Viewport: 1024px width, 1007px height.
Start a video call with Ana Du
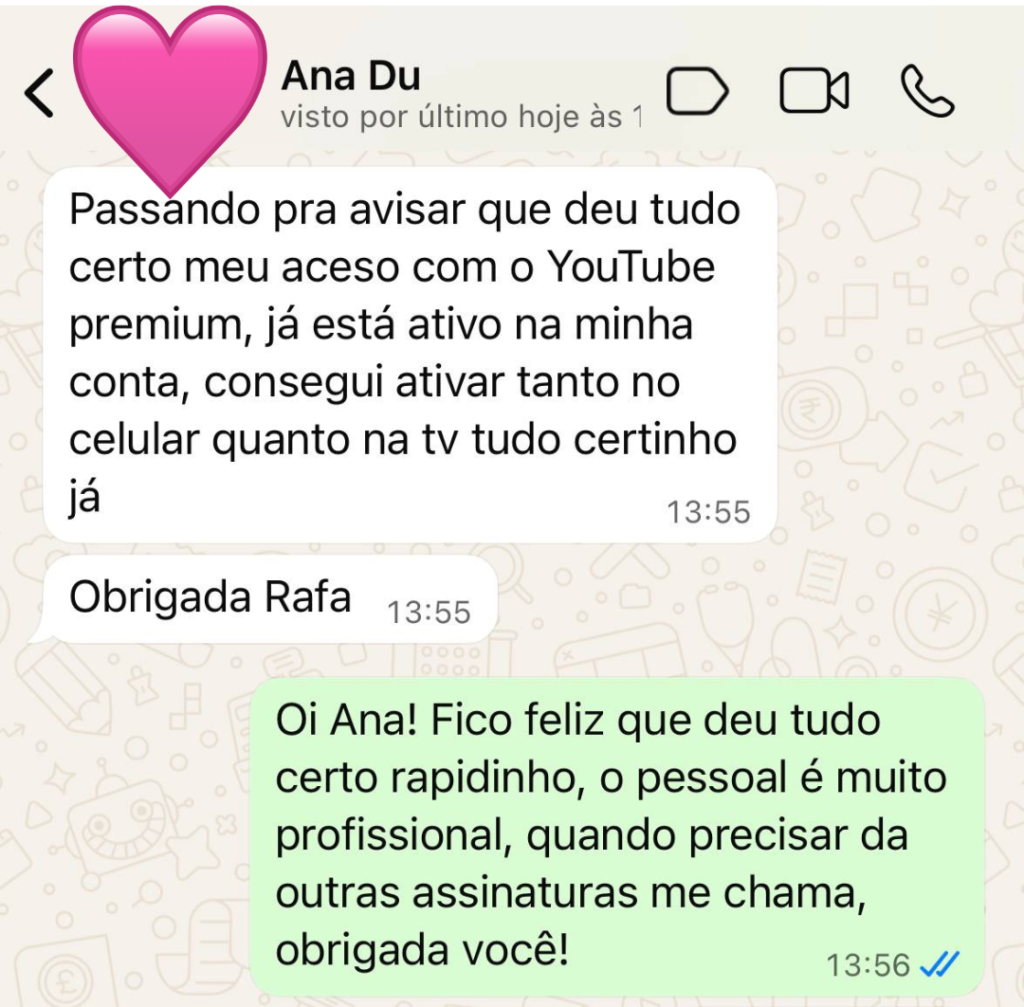coord(814,92)
